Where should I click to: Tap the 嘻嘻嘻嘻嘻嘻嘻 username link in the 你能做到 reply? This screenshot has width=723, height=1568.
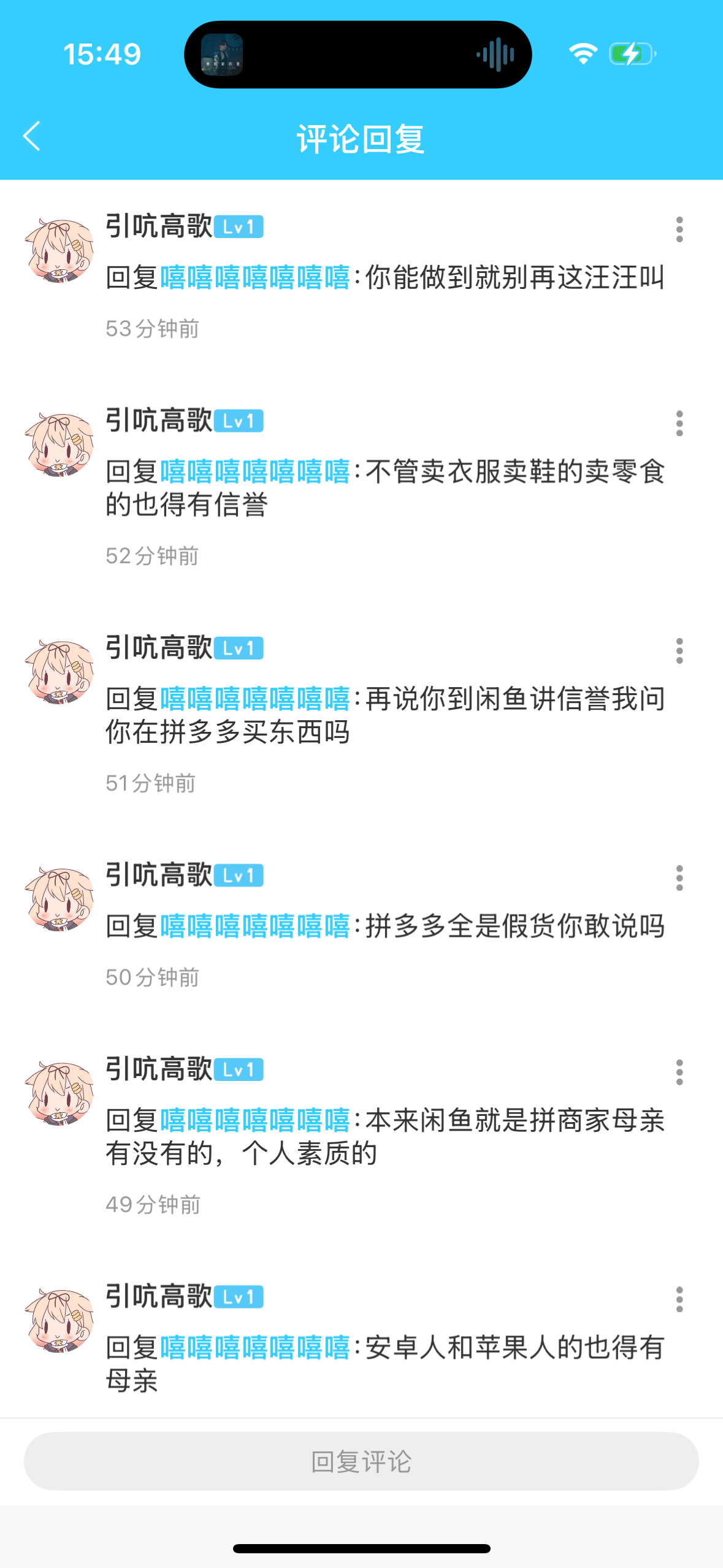point(254,277)
